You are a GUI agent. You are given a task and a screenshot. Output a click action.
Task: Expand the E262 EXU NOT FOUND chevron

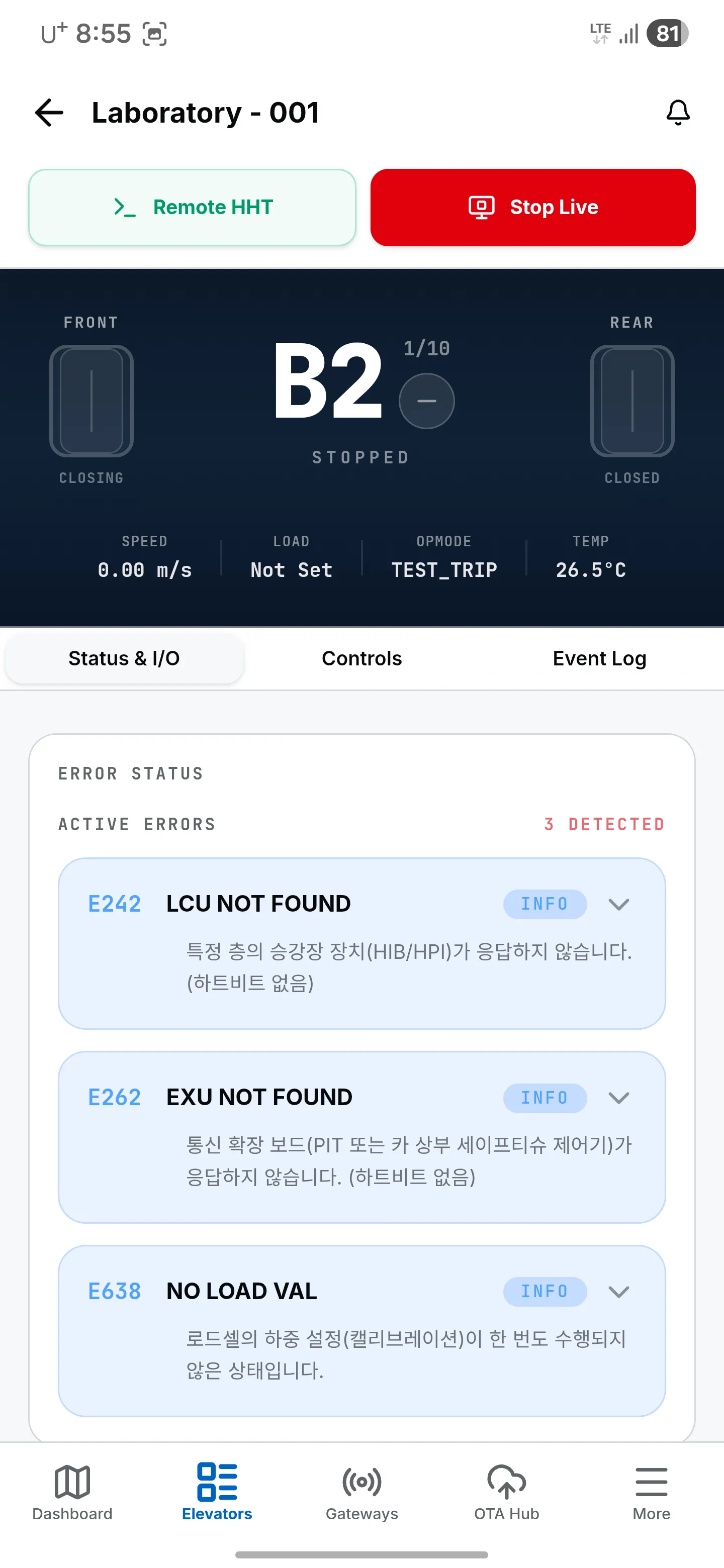coord(619,1099)
